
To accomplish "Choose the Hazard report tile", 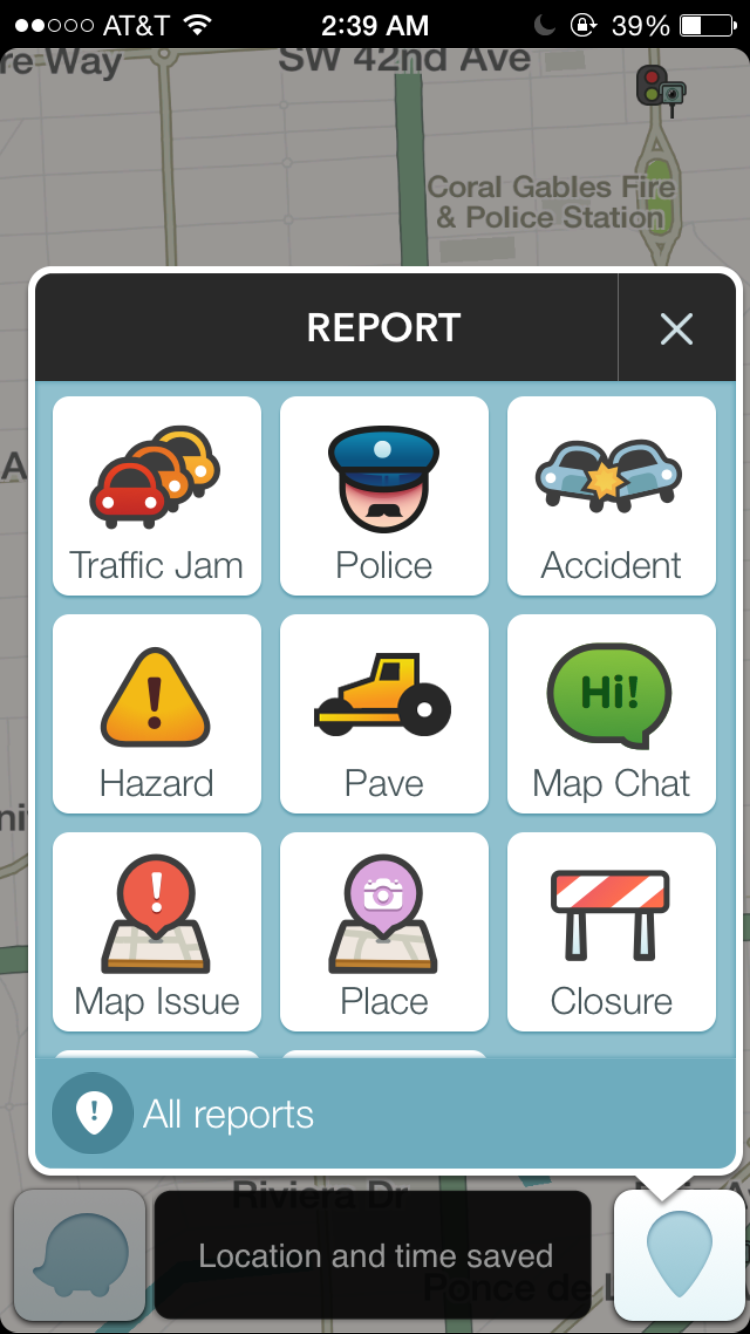I will (157, 714).
